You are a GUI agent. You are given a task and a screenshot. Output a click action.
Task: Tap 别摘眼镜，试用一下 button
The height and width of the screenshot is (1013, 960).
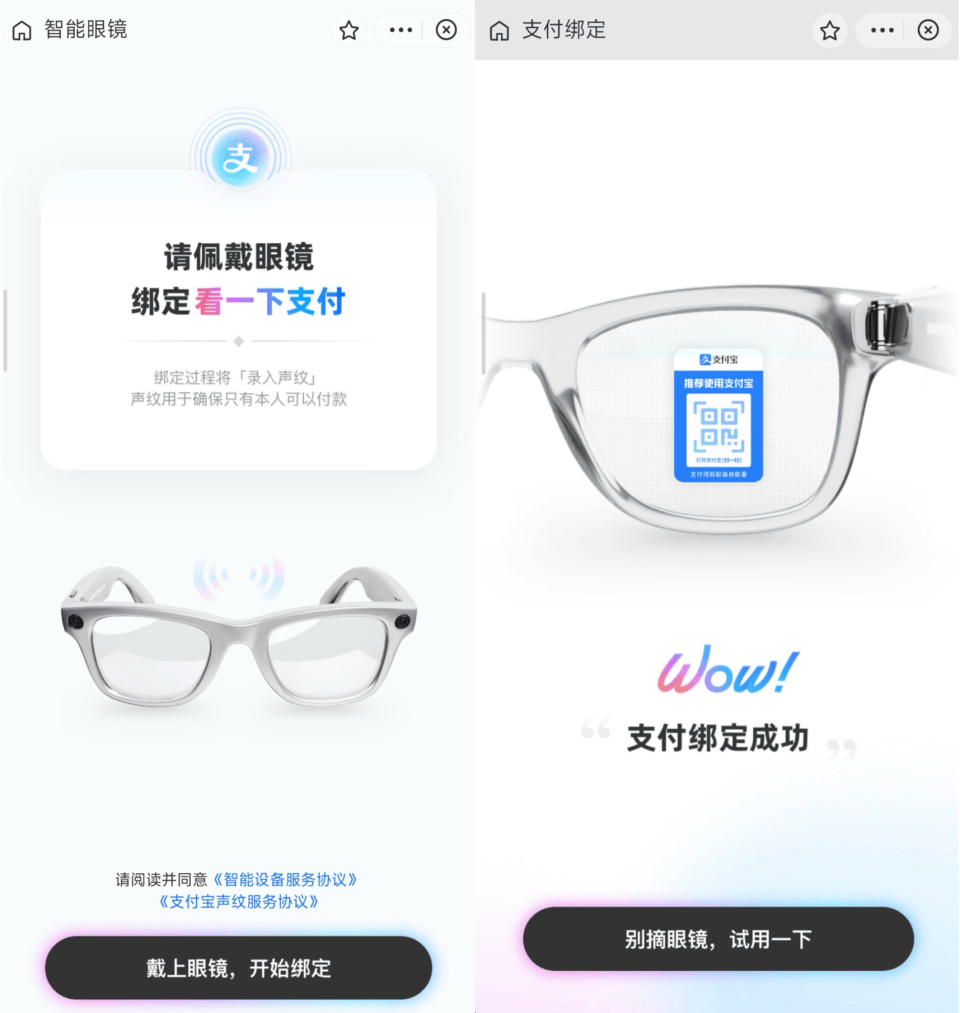(718, 939)
